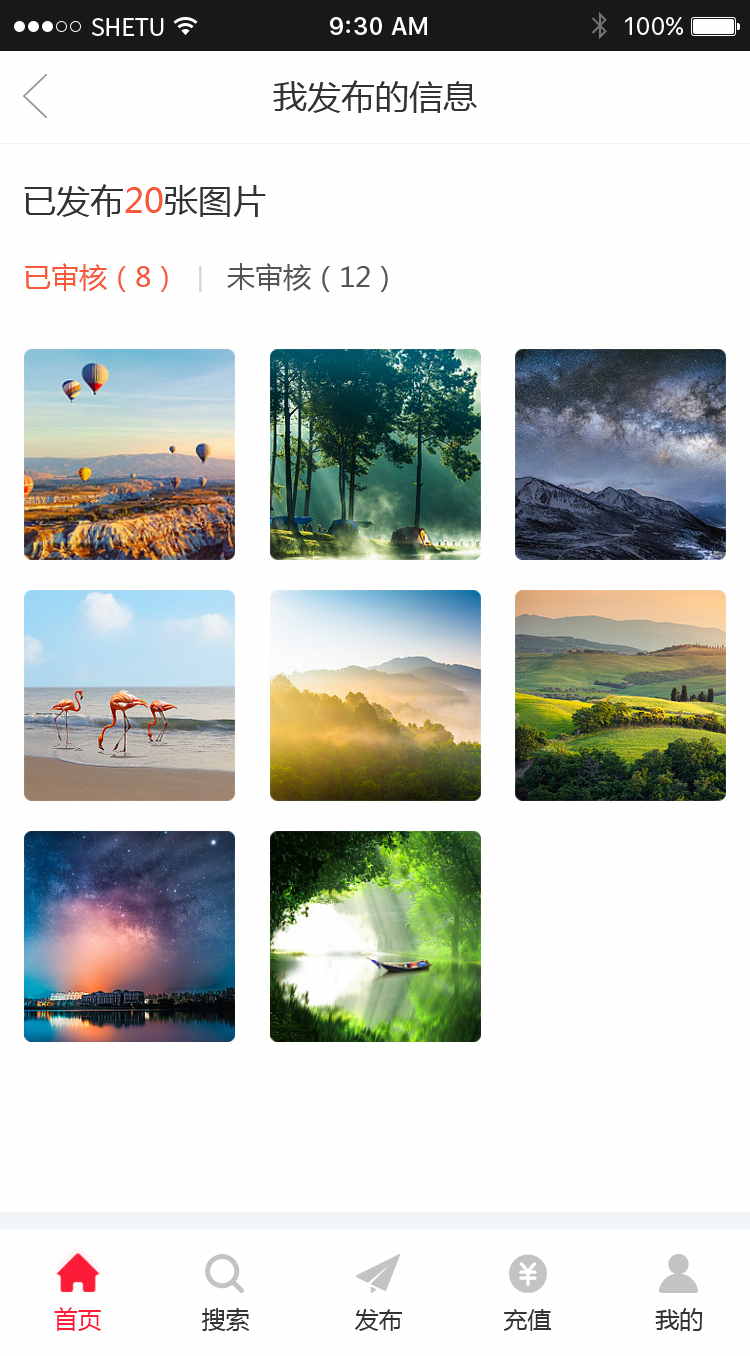View the foggy golden hills photo
This screenshot has width=750, height=1356.
coord(375,695)
